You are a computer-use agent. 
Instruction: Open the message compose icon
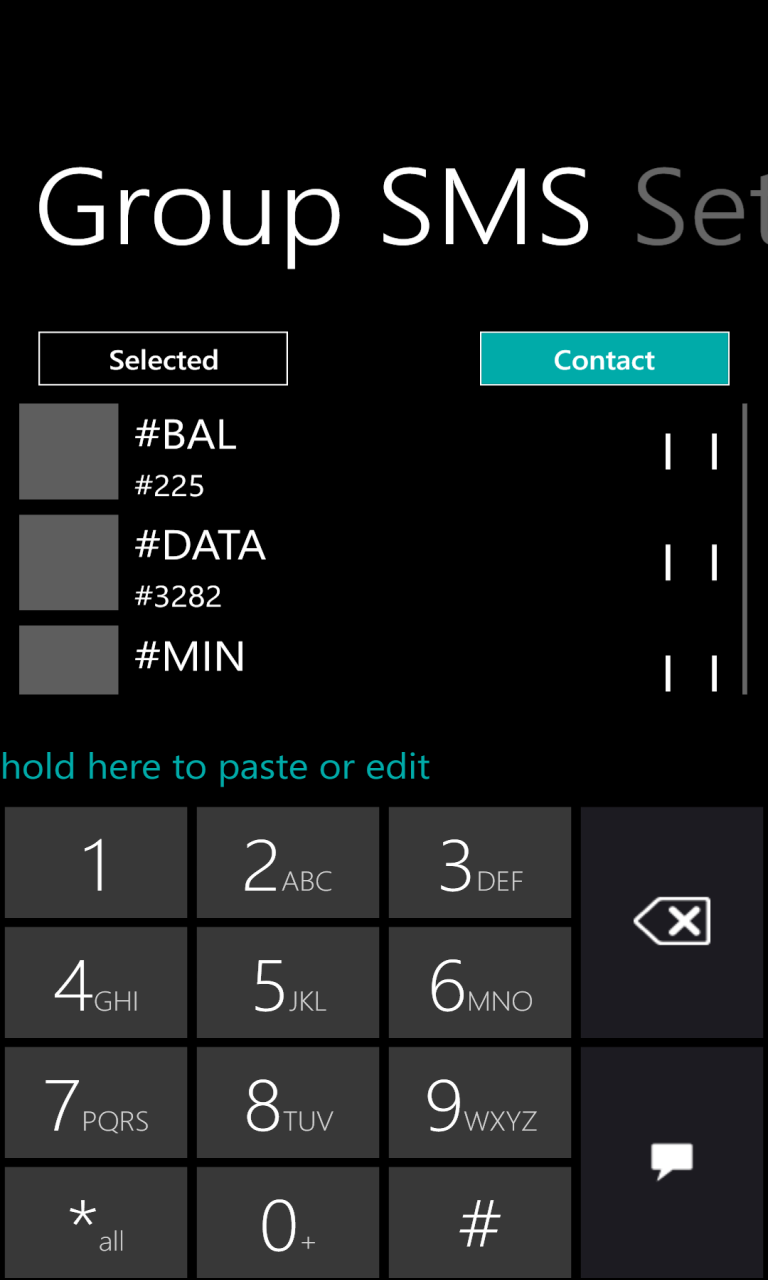pyautogui.click(x=672, y=1162)
